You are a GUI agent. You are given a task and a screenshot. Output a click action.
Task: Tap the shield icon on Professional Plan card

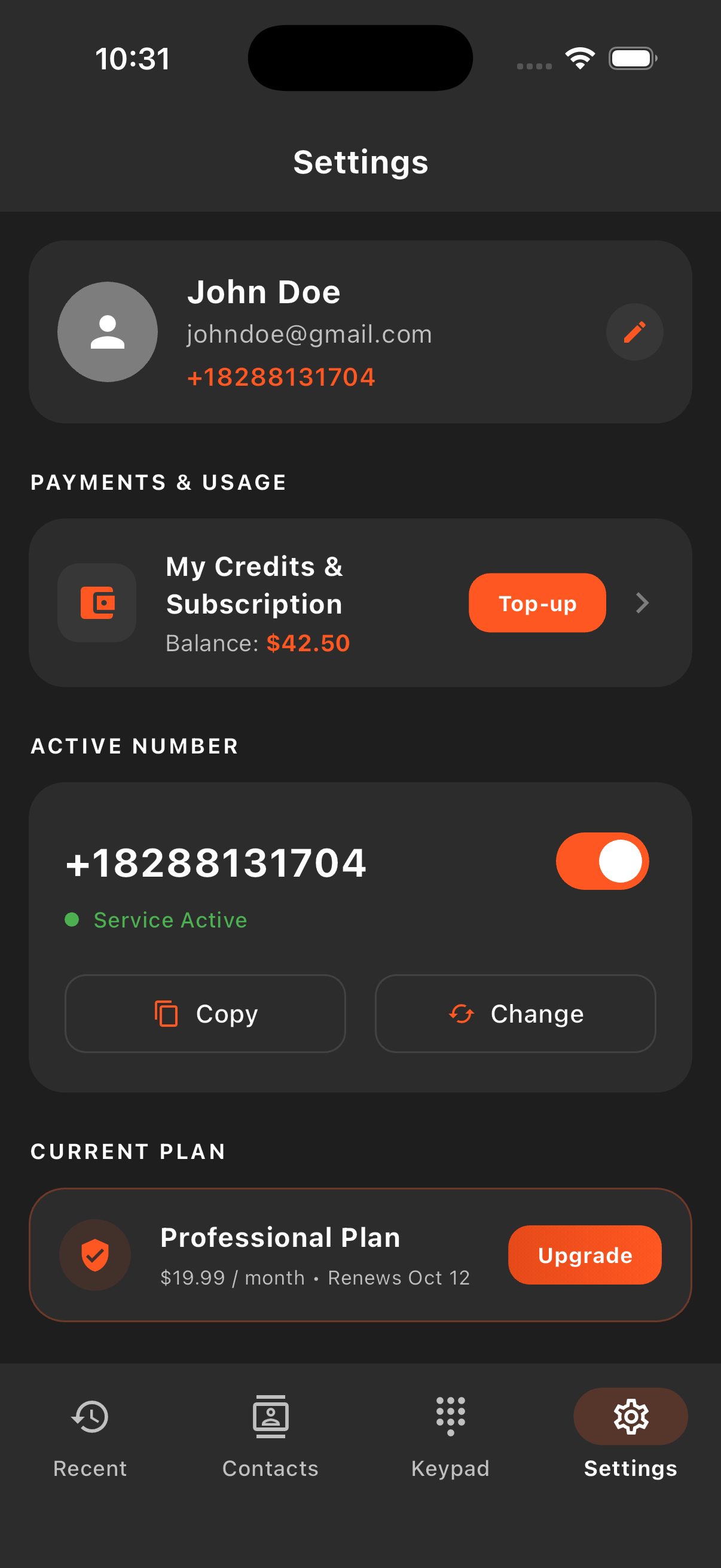click(x=96, y=1255)
